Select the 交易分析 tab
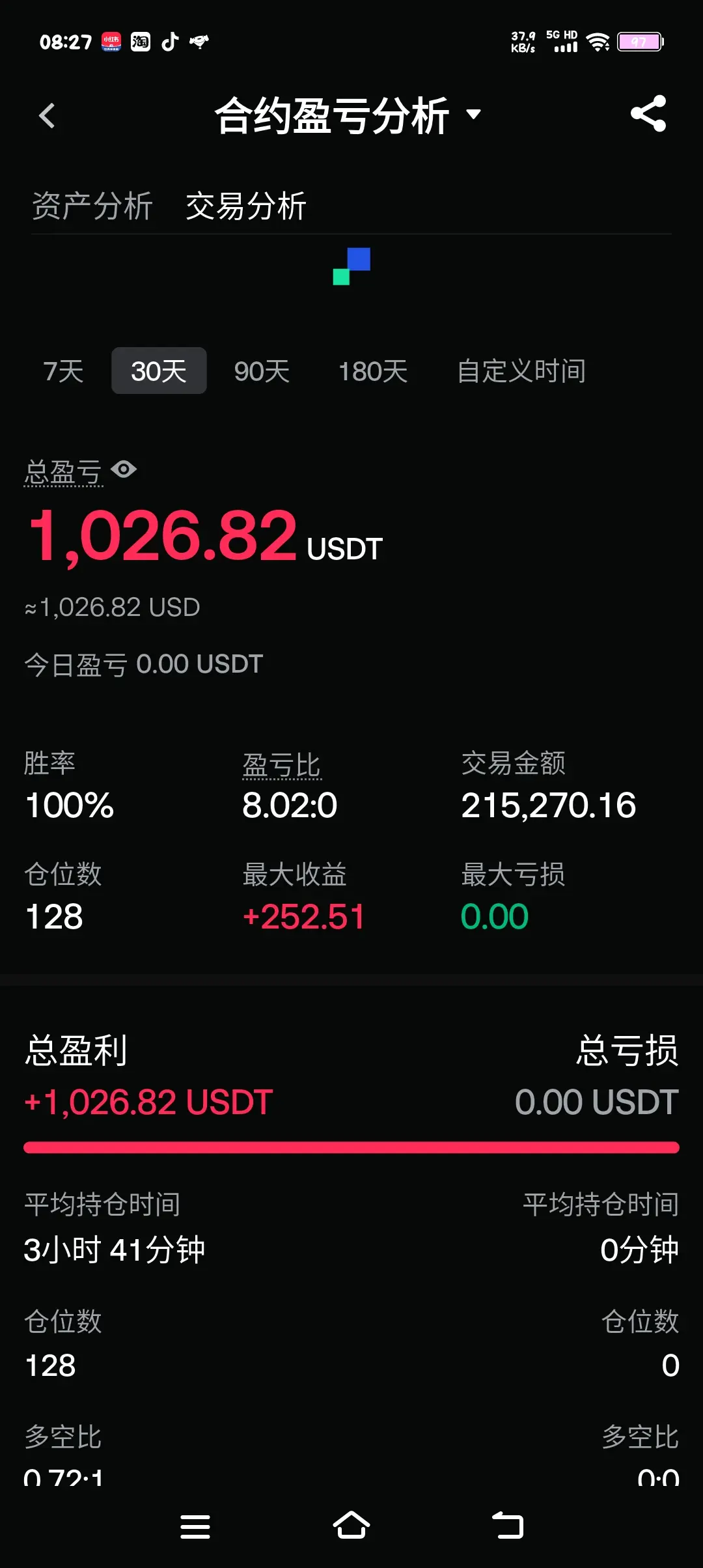Viewport: 703px width, 1568px height. pos(246,206)
